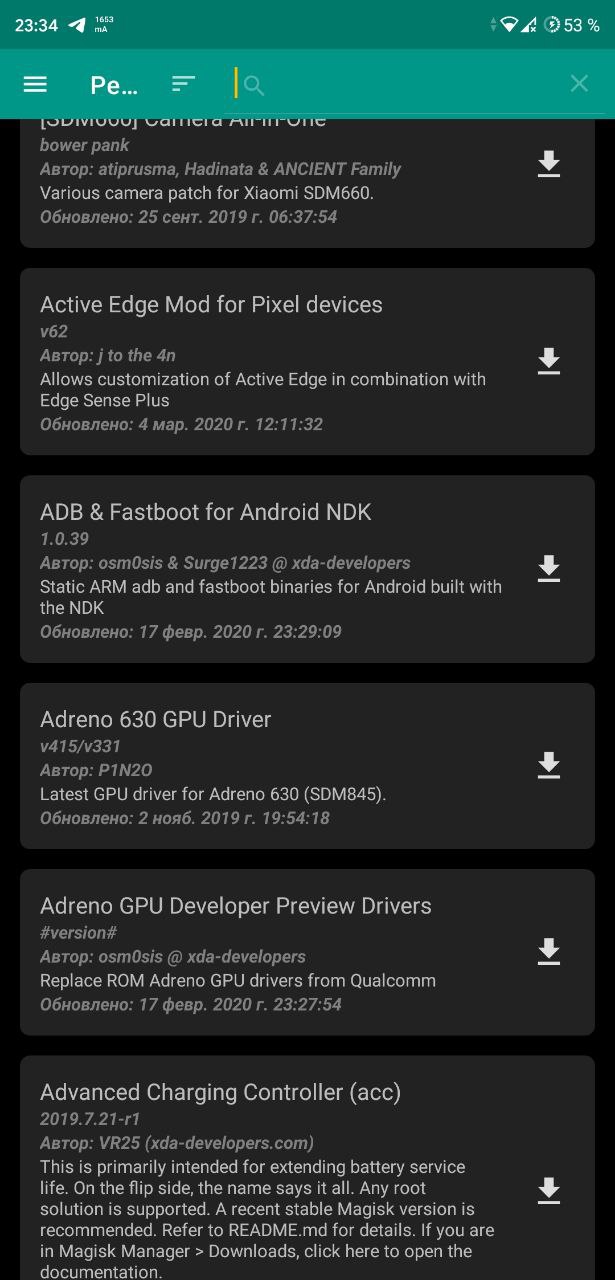615x1280 pixels.
Task: Open the Adreno GPU Developer Preview card
Action: 307,952
